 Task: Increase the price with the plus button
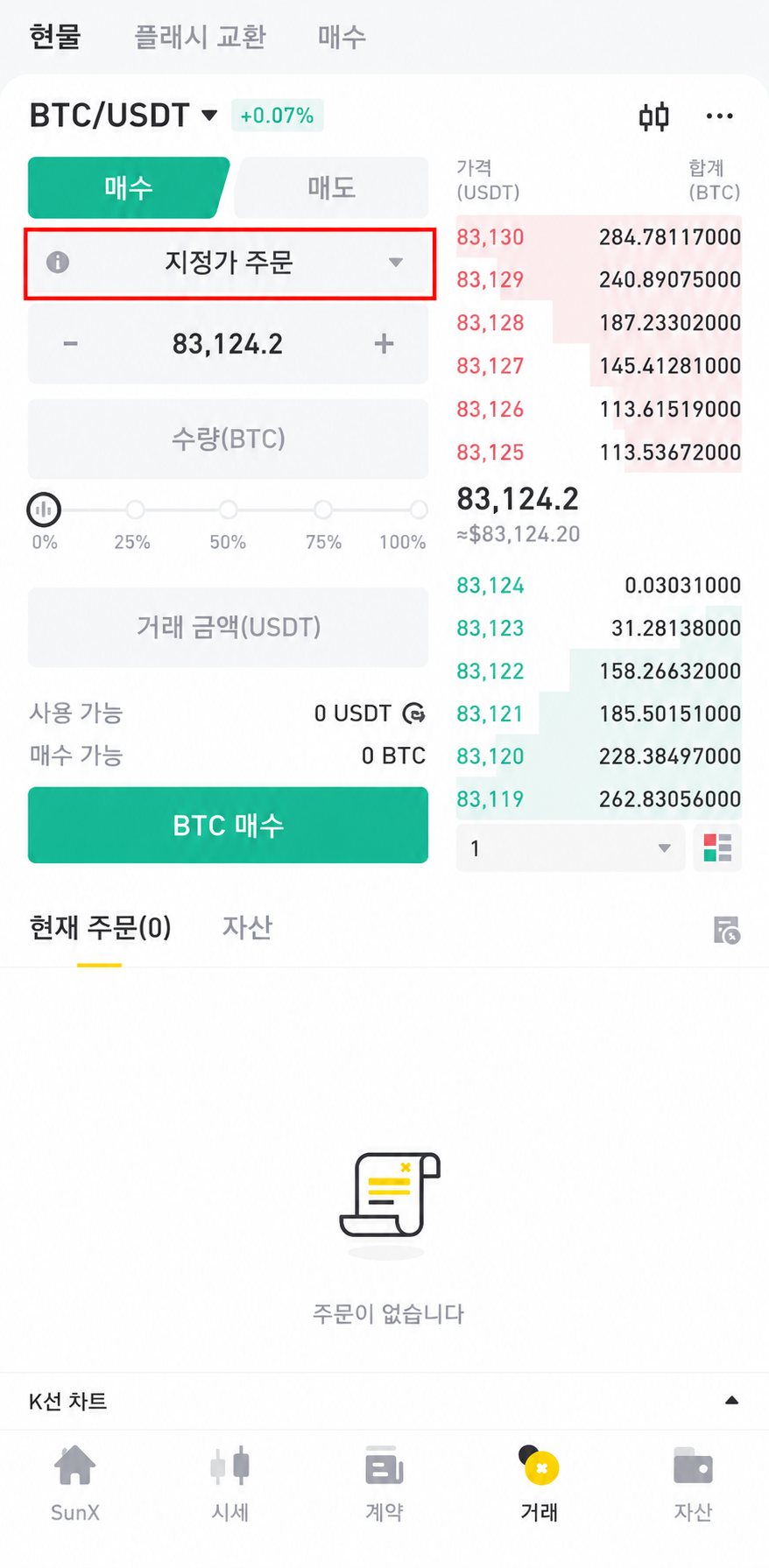pyautogui.click(x=384, y=344)
